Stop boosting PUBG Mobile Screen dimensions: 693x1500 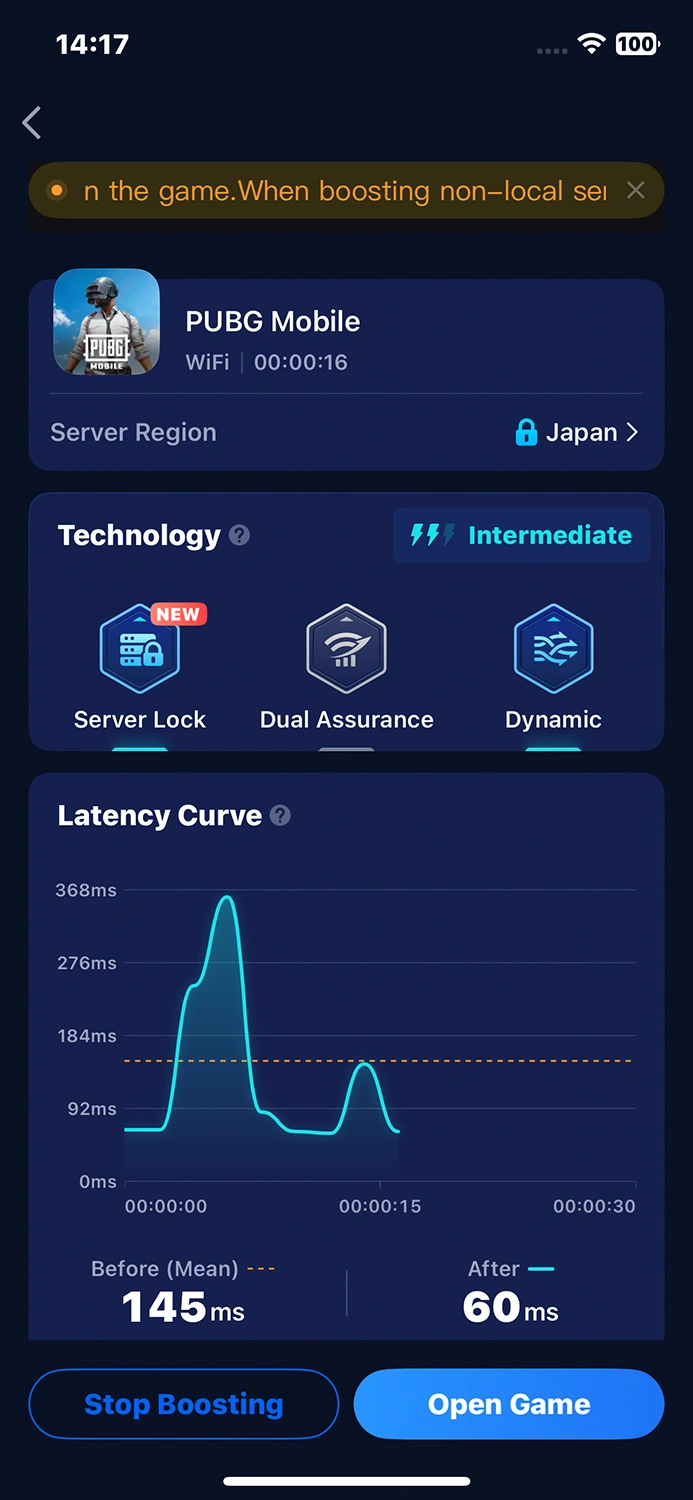[184, 1404]
